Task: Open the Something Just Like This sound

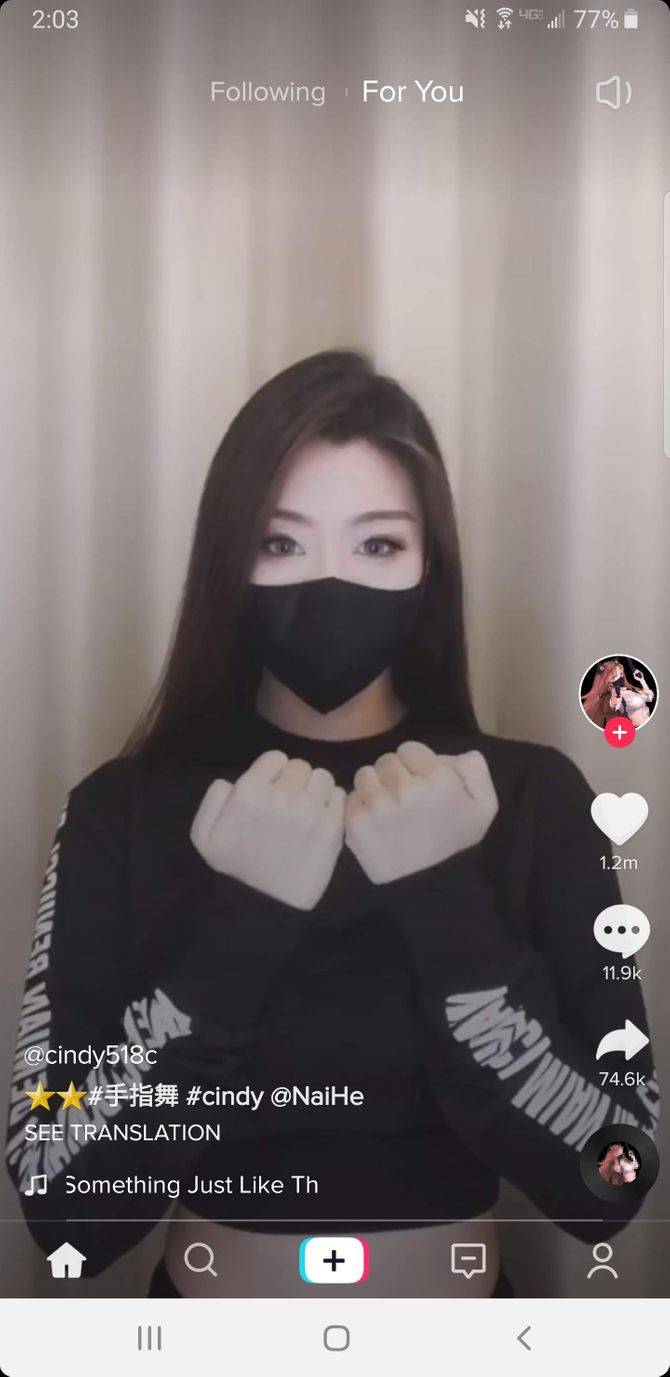Action: coord(191,1185)
